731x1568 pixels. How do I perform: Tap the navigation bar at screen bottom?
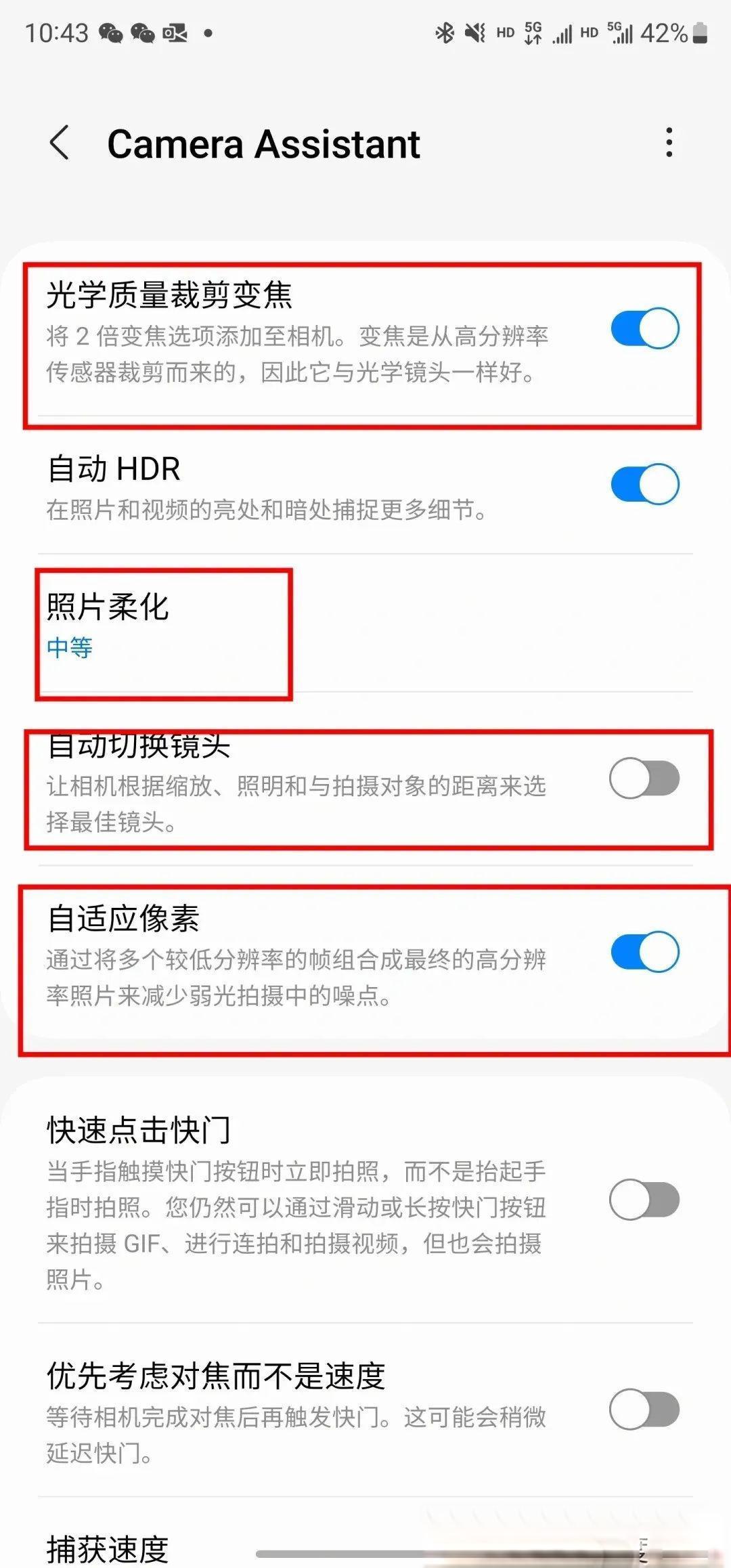(x=365, y=1554)
